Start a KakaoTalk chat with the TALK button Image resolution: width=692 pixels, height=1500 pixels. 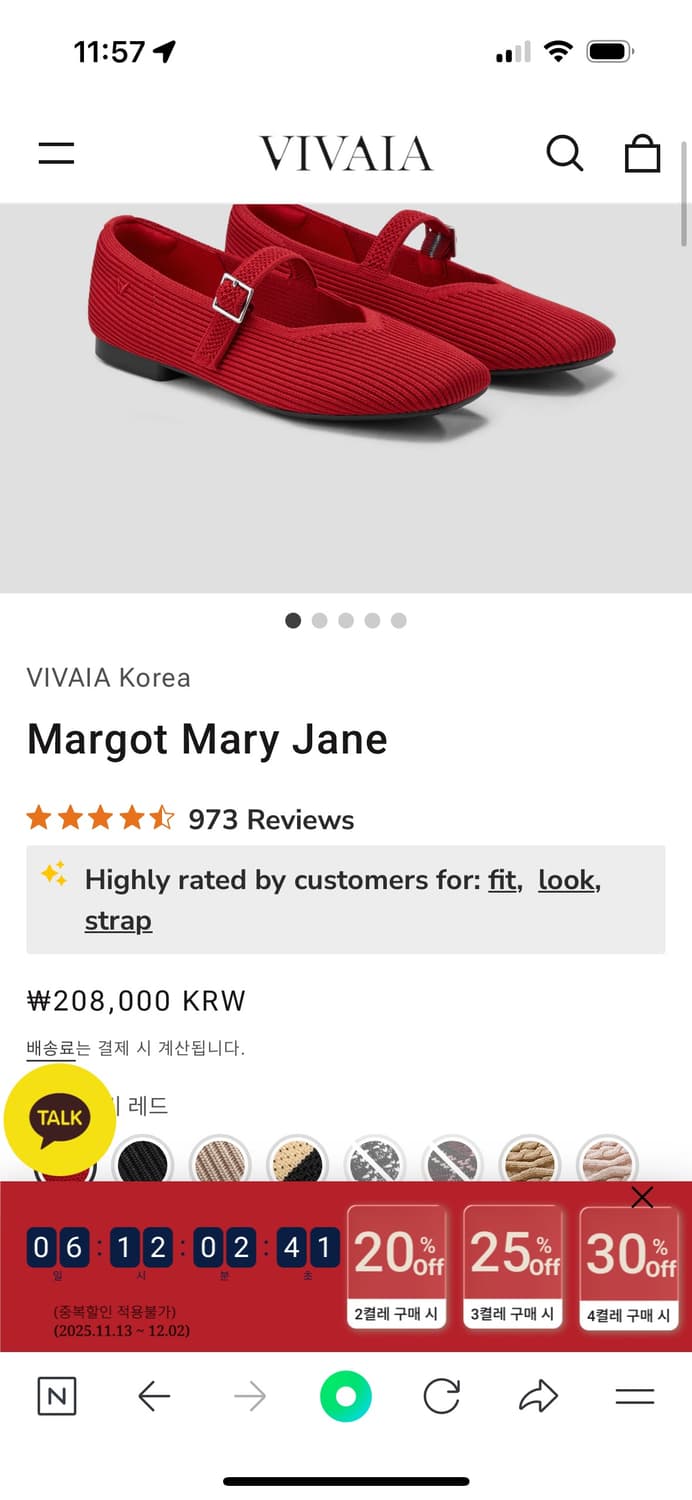coord(60,1119)
